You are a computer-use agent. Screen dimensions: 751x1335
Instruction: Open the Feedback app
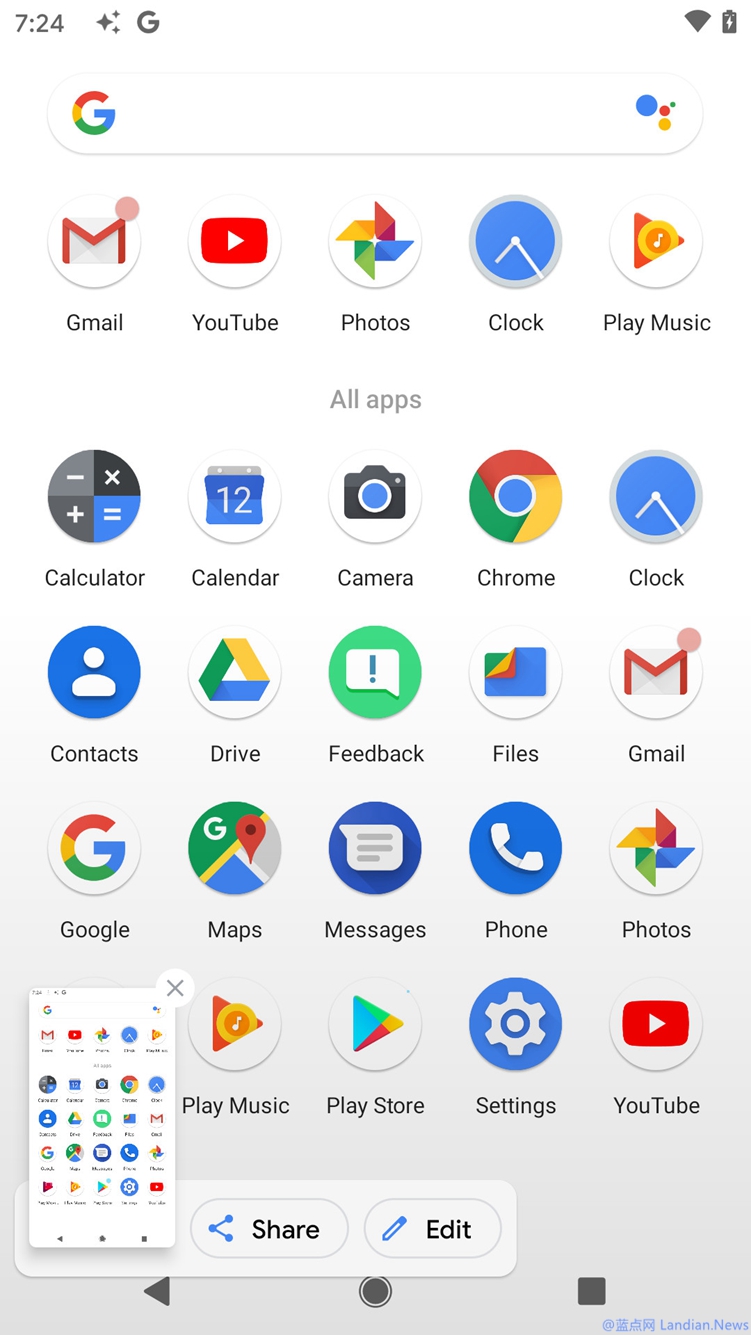click(x=375, y=673)
